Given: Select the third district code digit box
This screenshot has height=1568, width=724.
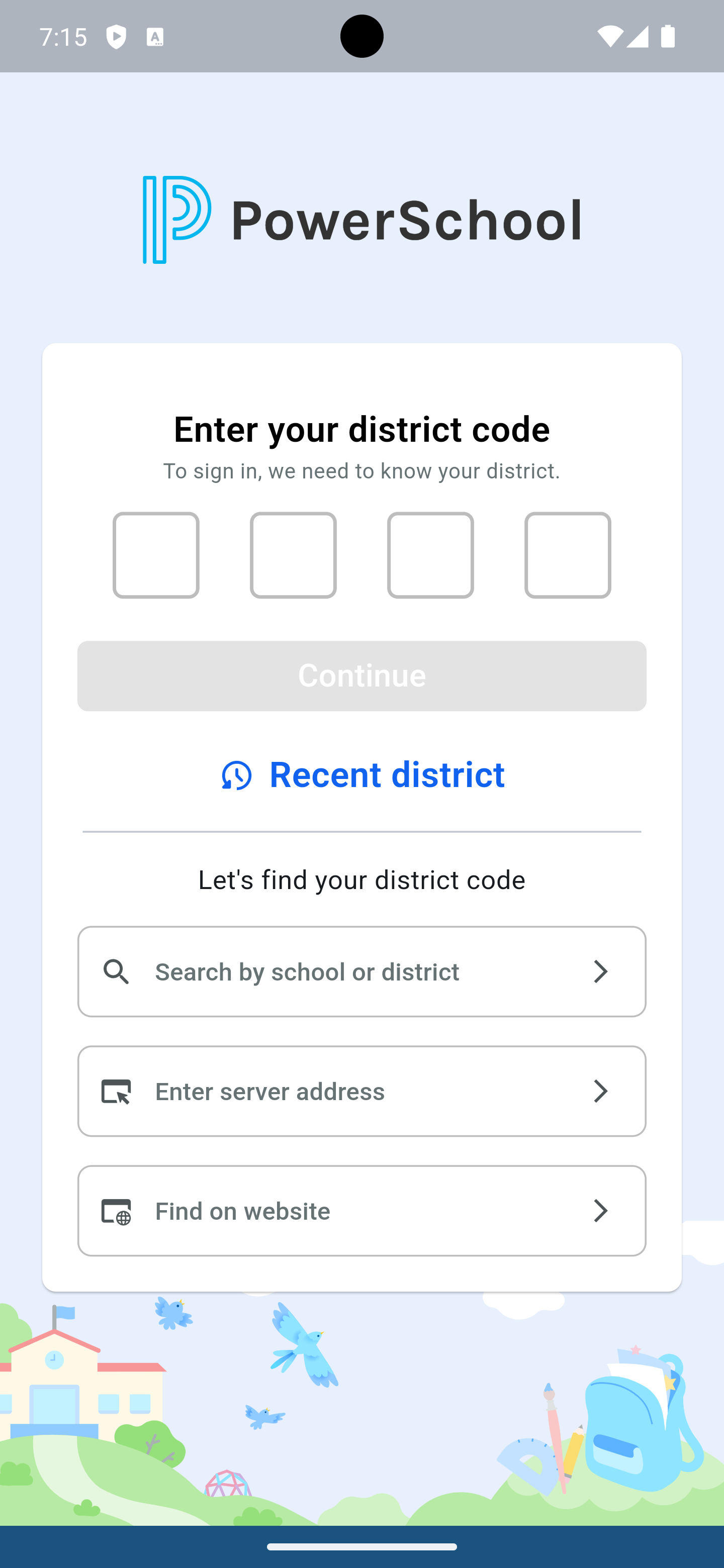Looking at the screenshot, I should coord(430,554).
